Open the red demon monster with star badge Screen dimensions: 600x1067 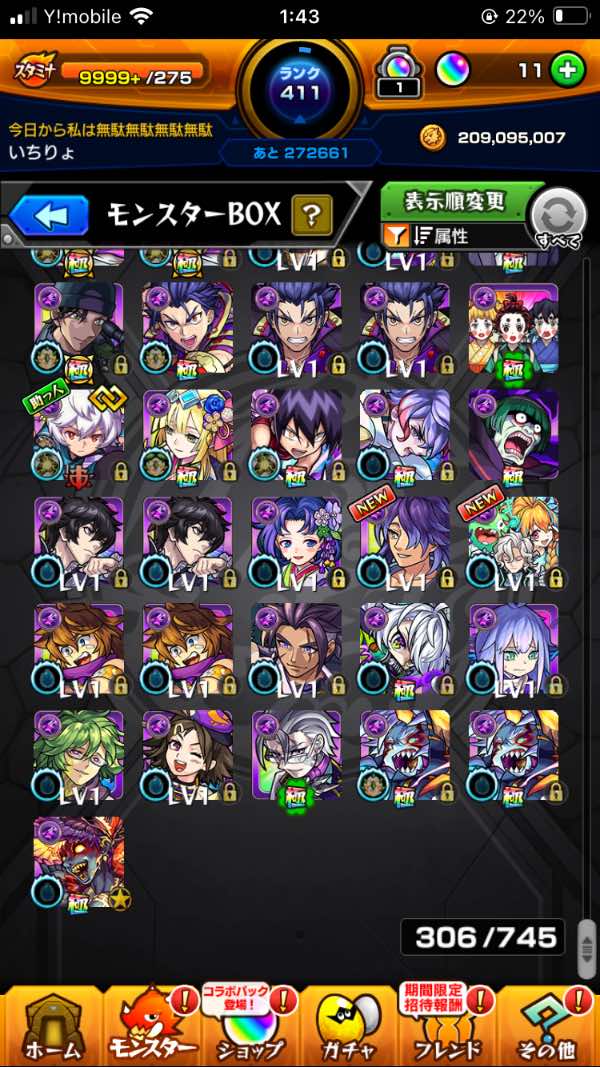tap(79, 863)
